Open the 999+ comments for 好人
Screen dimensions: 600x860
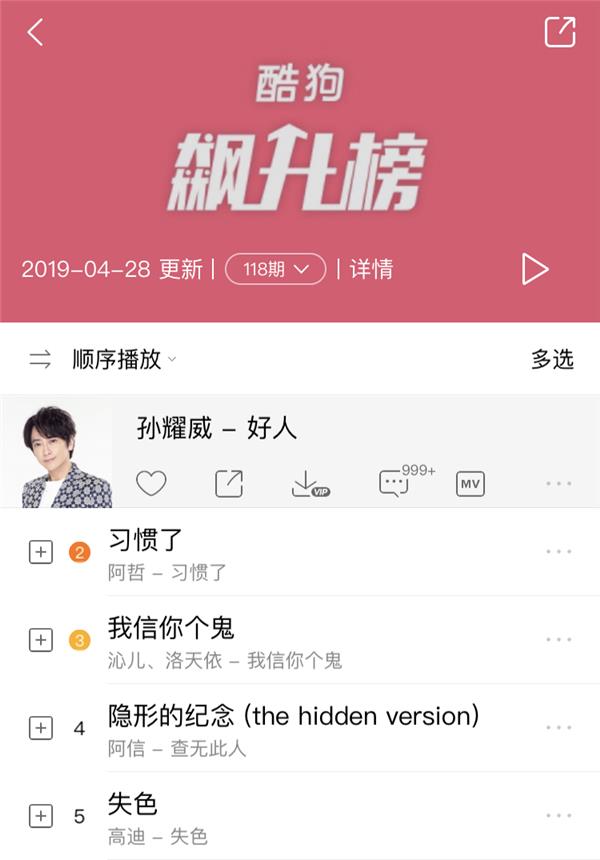coord(394,484)
